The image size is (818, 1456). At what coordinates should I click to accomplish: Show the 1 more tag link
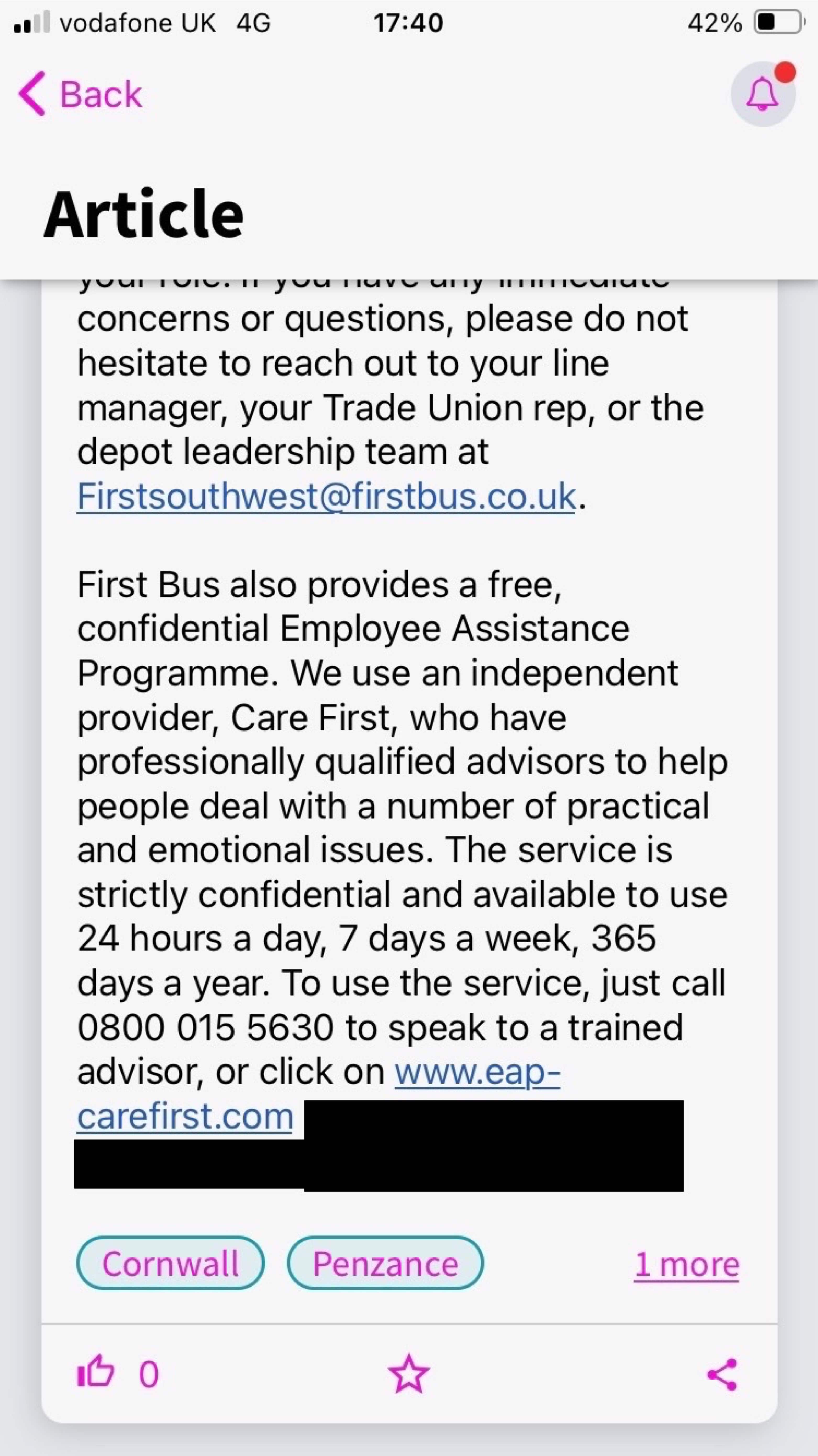click(x=686, y=1264)
